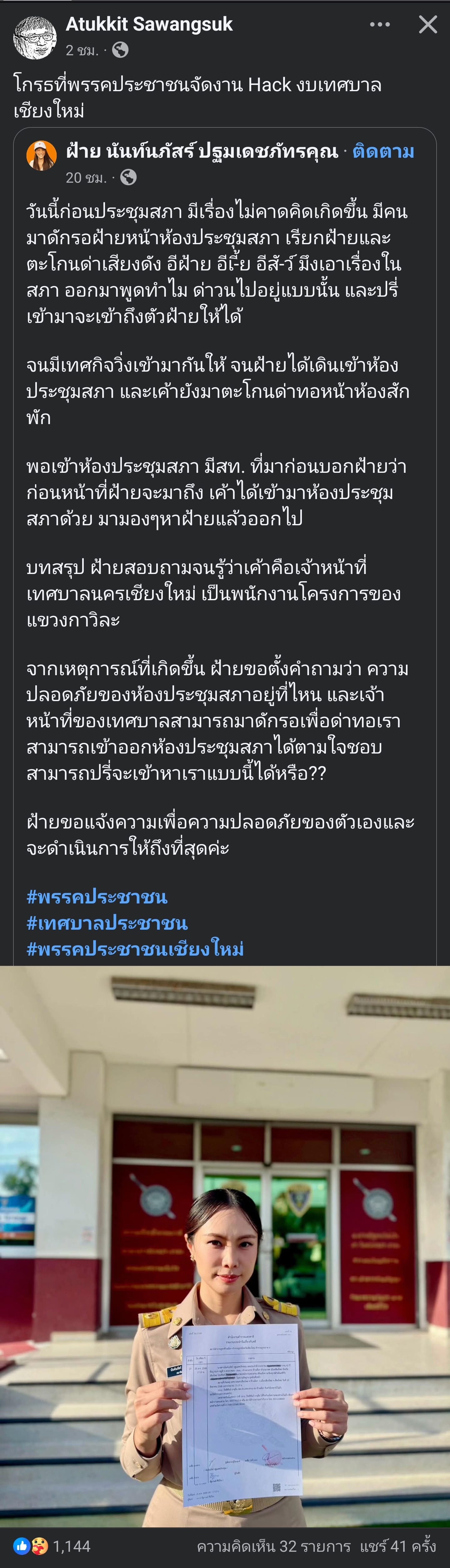Open hashtag #เทศบาลประชาชน

pos(107,923)
